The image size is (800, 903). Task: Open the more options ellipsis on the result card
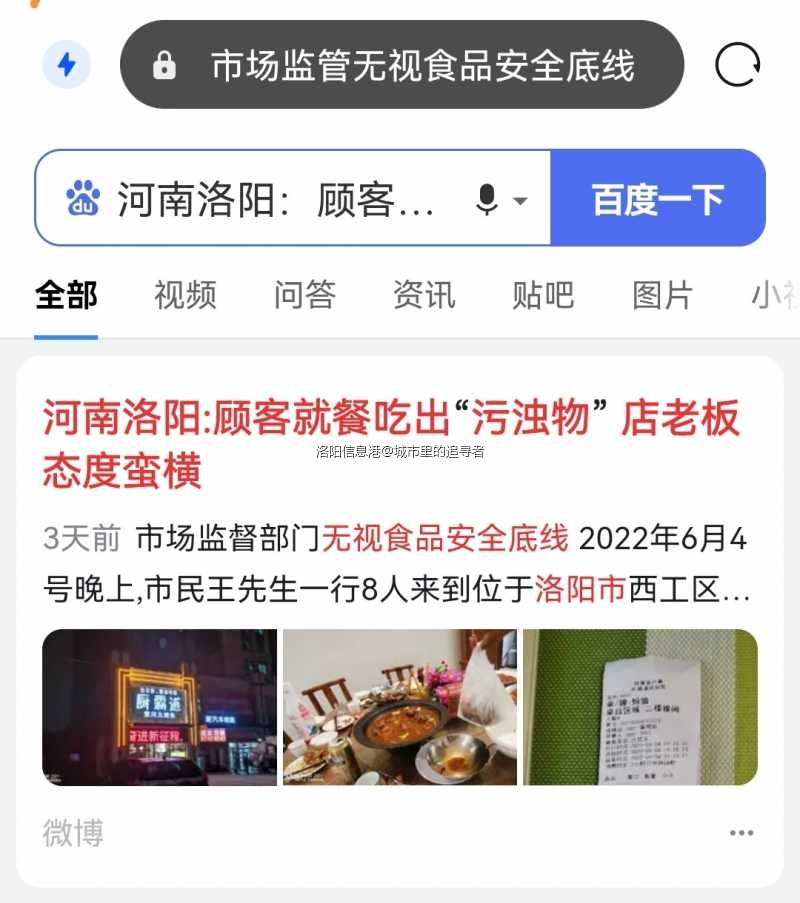[742, 832]
